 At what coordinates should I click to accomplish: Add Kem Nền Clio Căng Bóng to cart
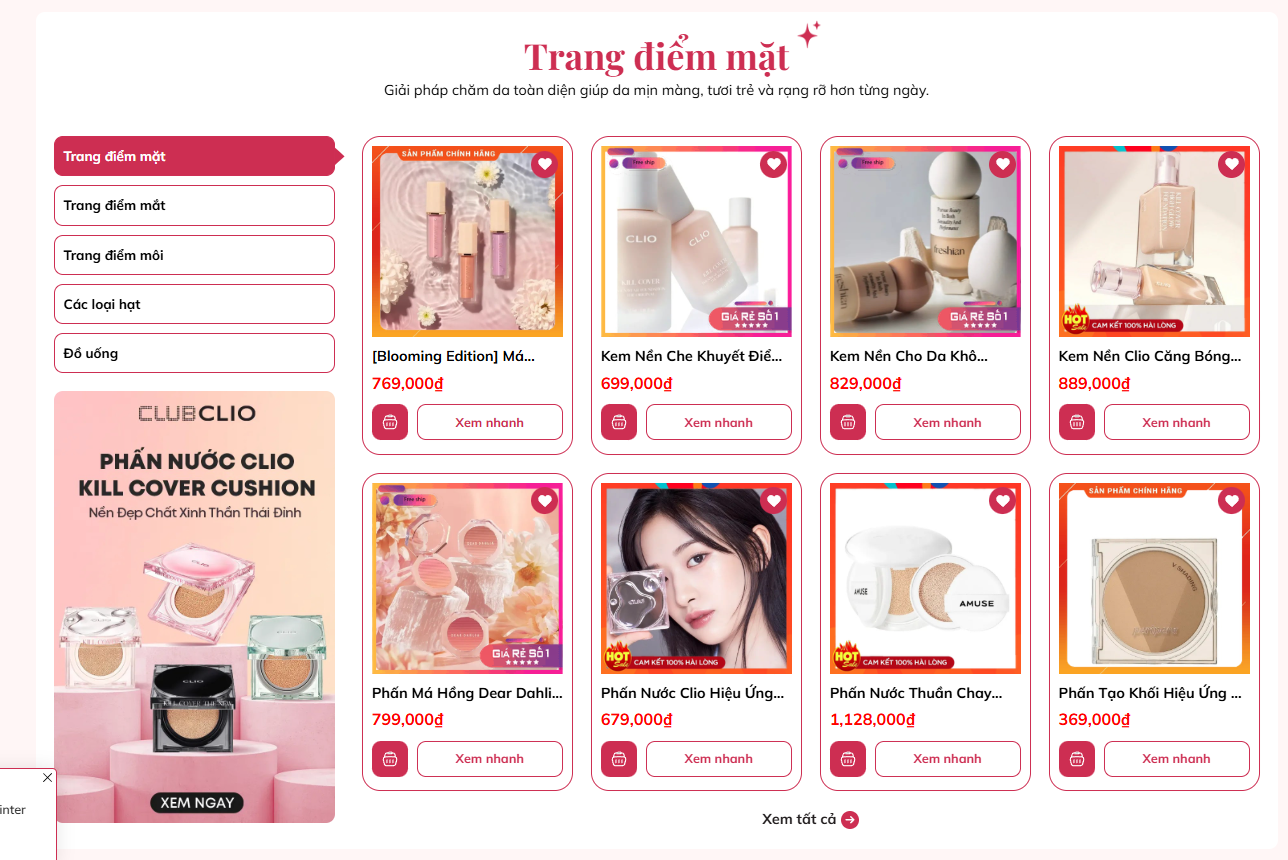tap(1077, 422)
